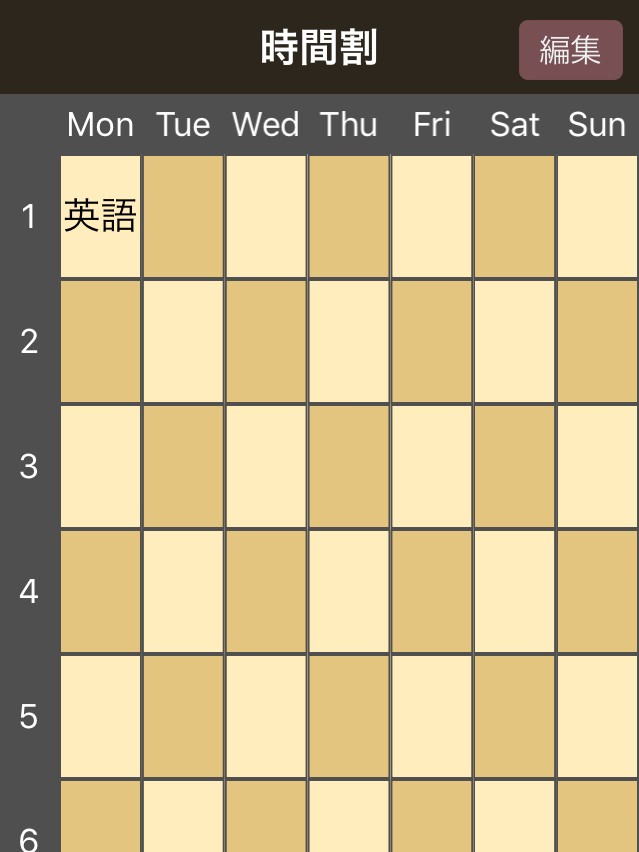
Task: Tap the Sunday period 4 cell
Action: click(597, 591)
